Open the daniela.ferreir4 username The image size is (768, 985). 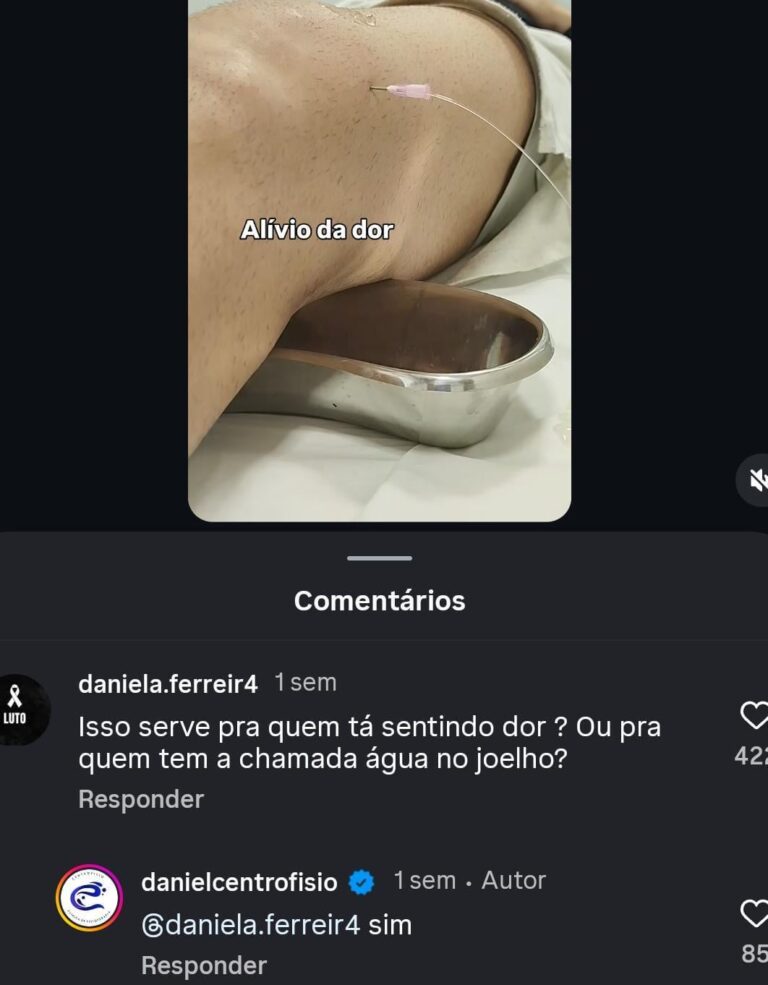168,684
